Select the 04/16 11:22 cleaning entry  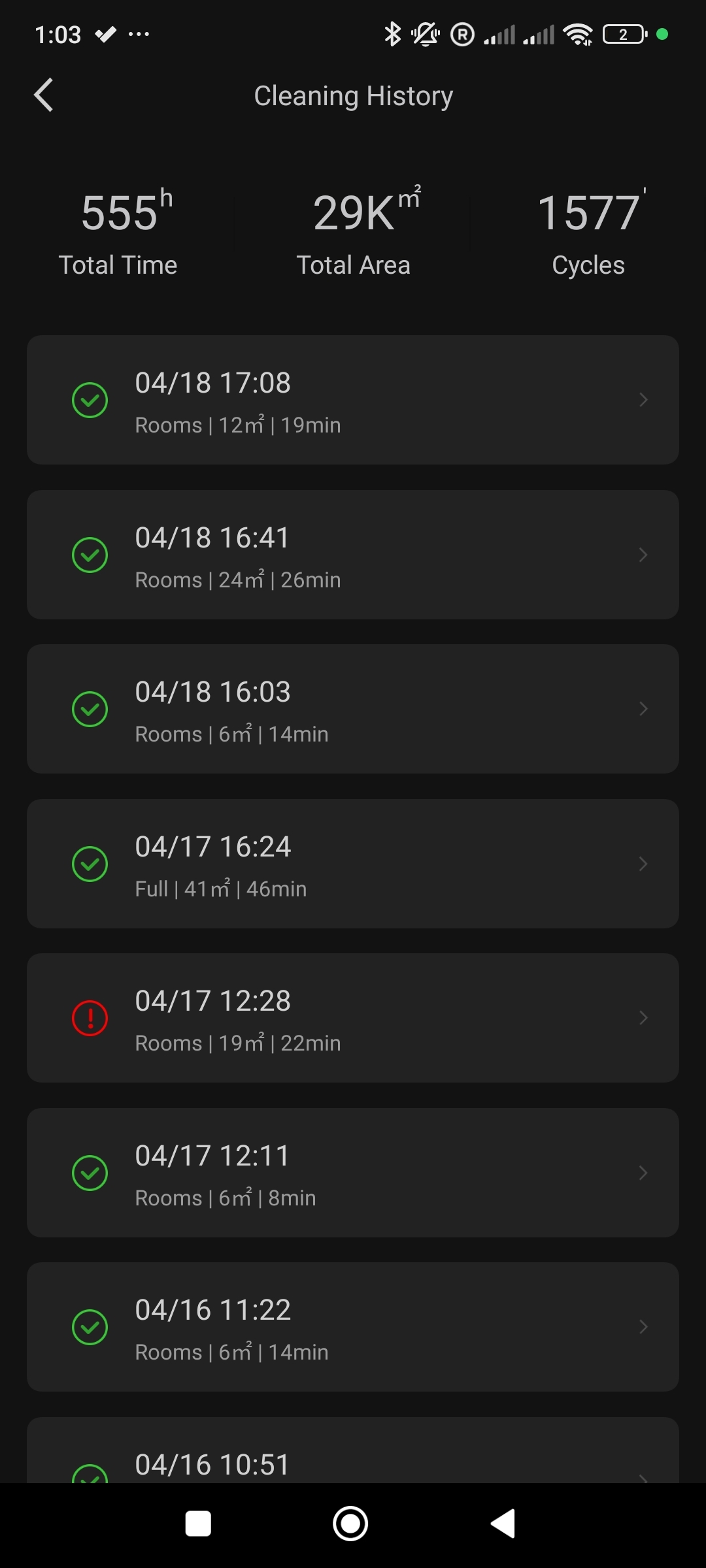tap(353, 1327)
